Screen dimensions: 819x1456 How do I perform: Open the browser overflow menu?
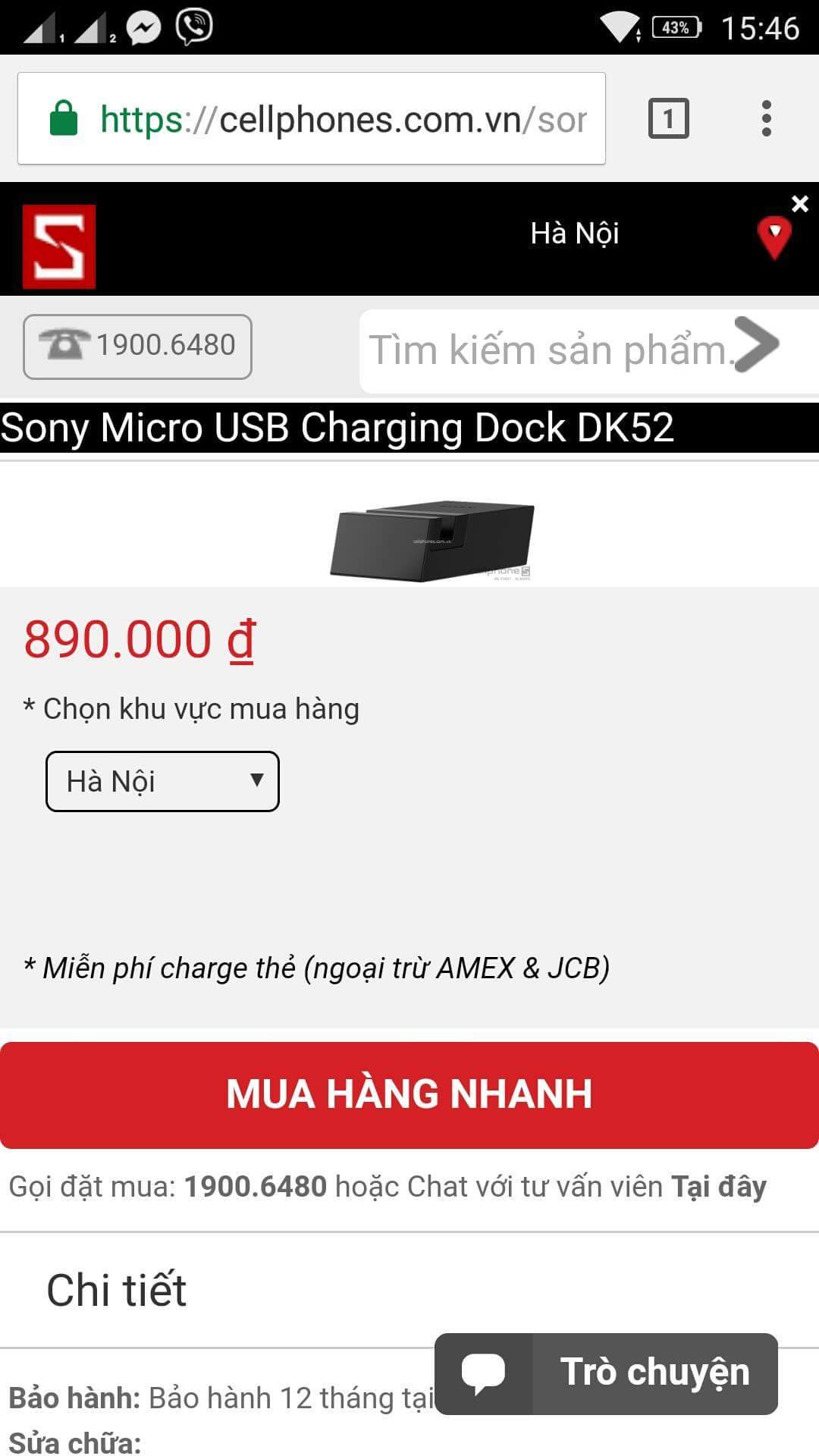766,118
